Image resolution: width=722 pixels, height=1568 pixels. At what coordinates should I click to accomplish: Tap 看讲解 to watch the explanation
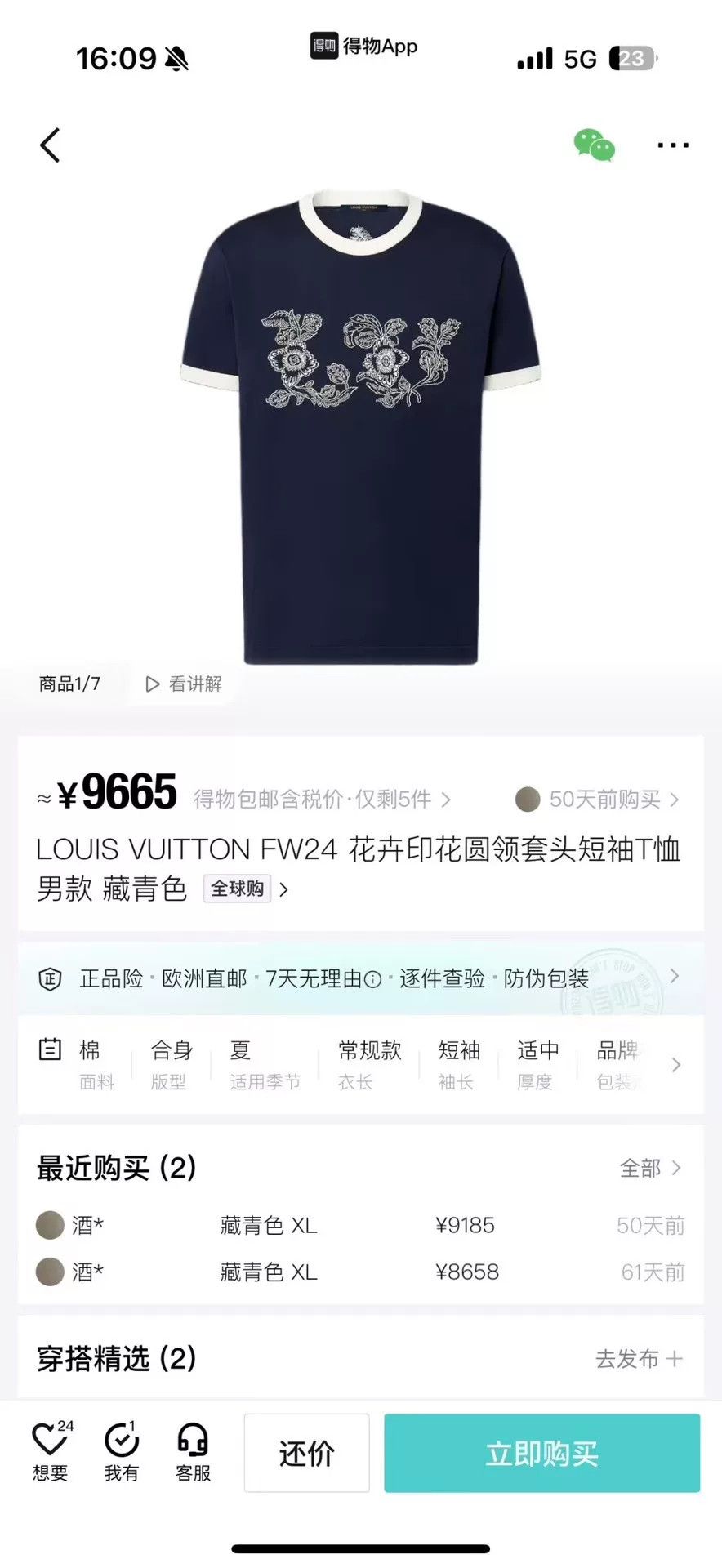click(184, 684)
